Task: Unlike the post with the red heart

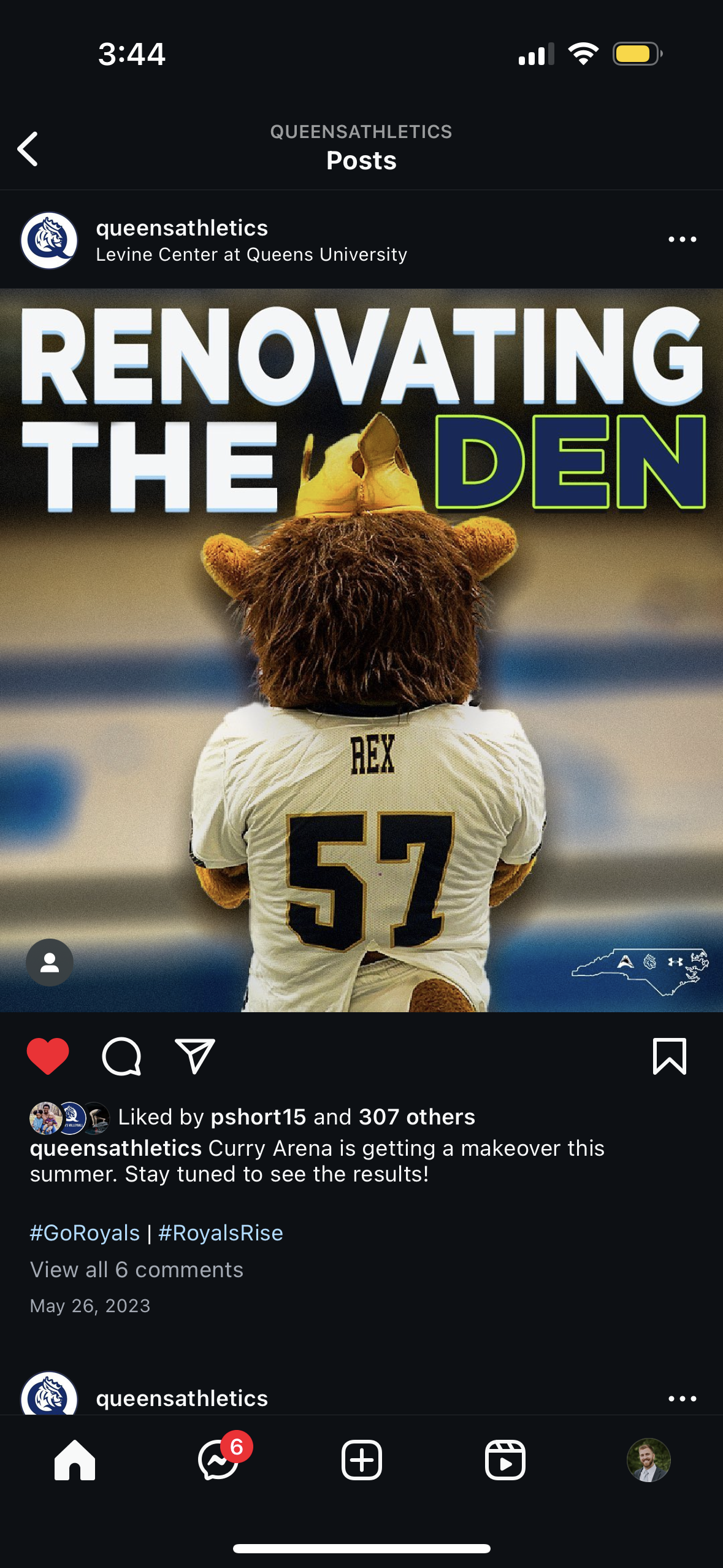Action: (48, 1056)
